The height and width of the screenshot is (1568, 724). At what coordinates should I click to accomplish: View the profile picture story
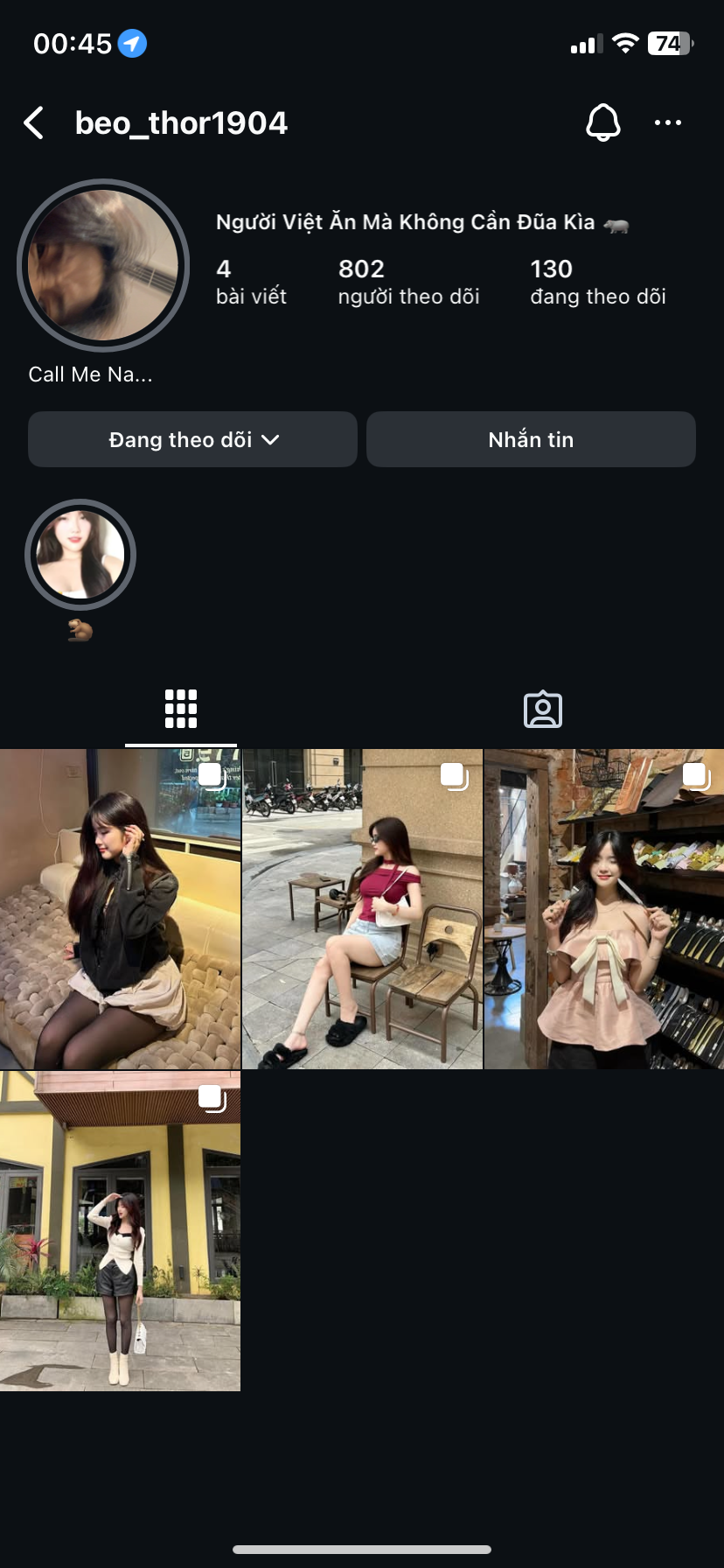pyautogui.click(x=103, y=265)
